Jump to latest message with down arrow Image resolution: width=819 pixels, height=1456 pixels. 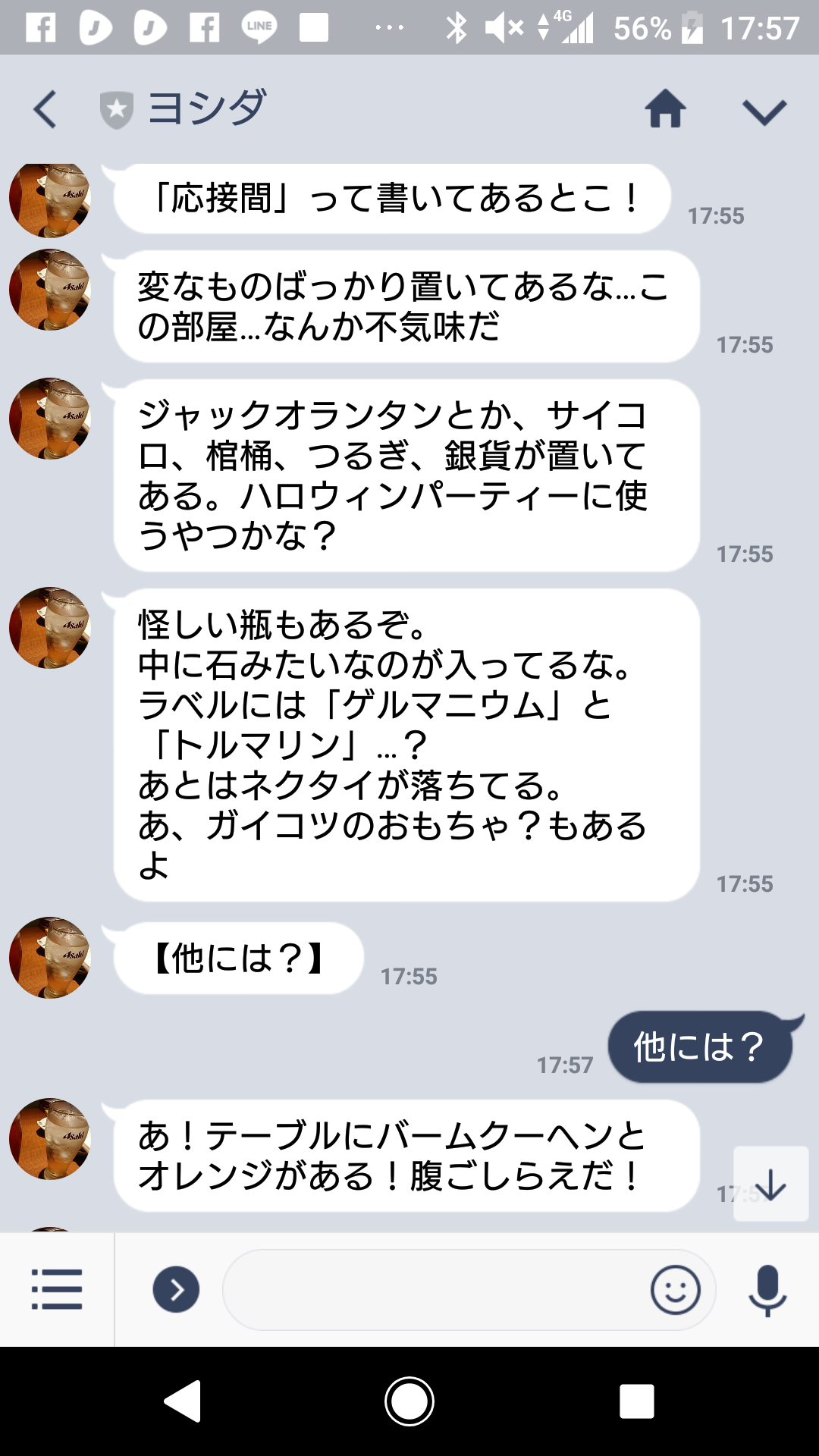[770, 1184]
